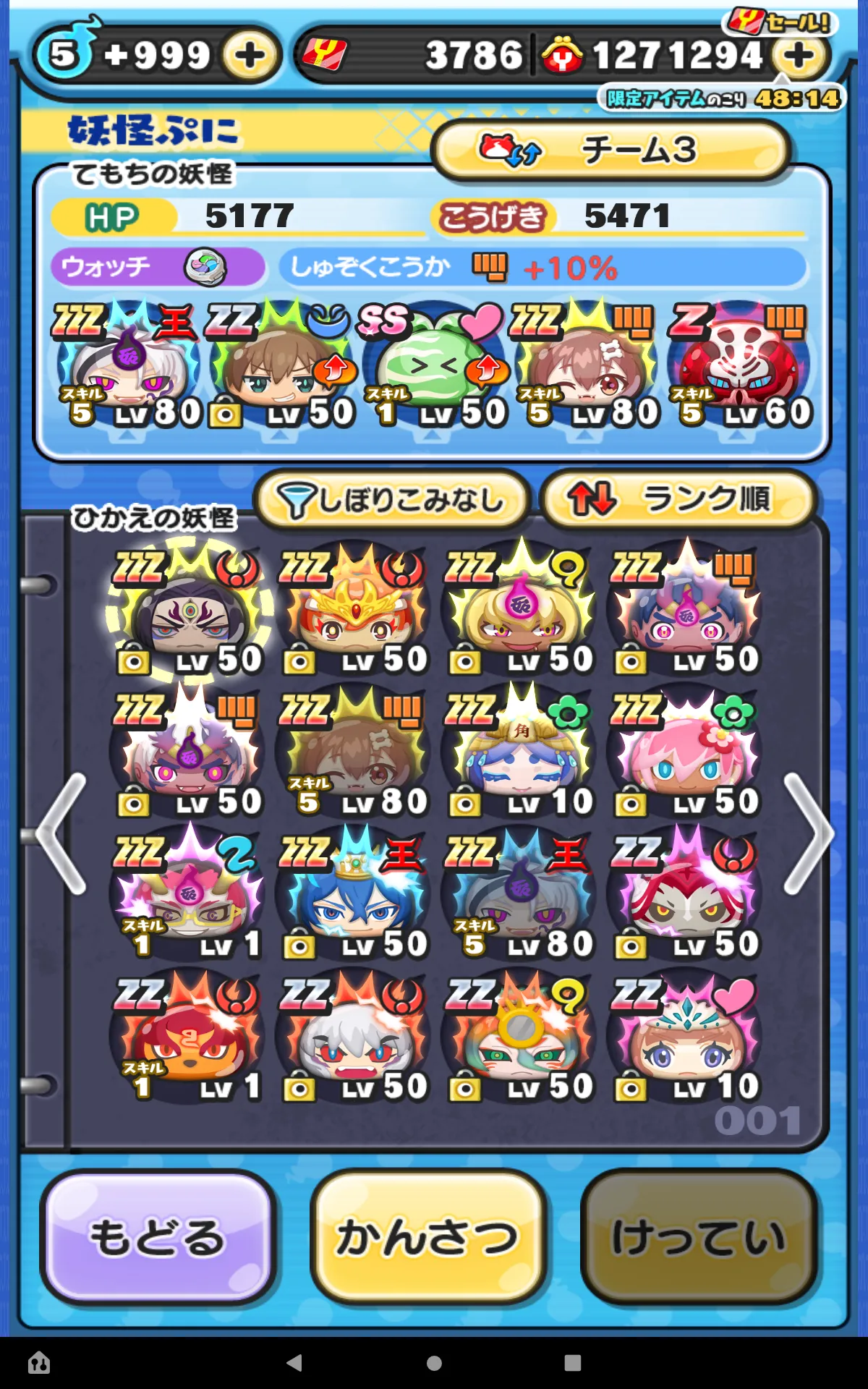The image size is (868, 1389).
Task: Tap the watch icon in ウォッチ
Action: (x=205, y=268)
